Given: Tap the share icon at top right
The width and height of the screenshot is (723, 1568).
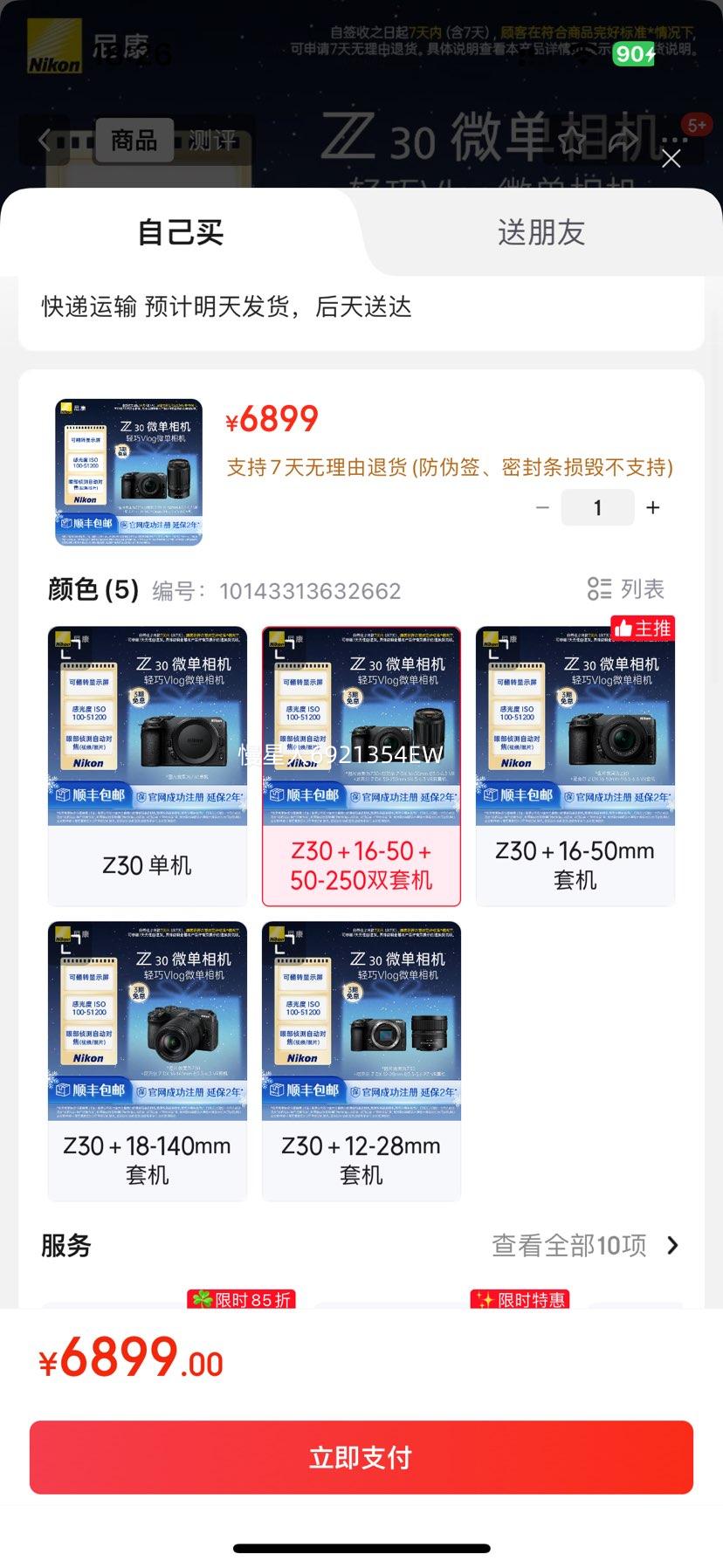Looking at the screenshot, I should 622,140.
